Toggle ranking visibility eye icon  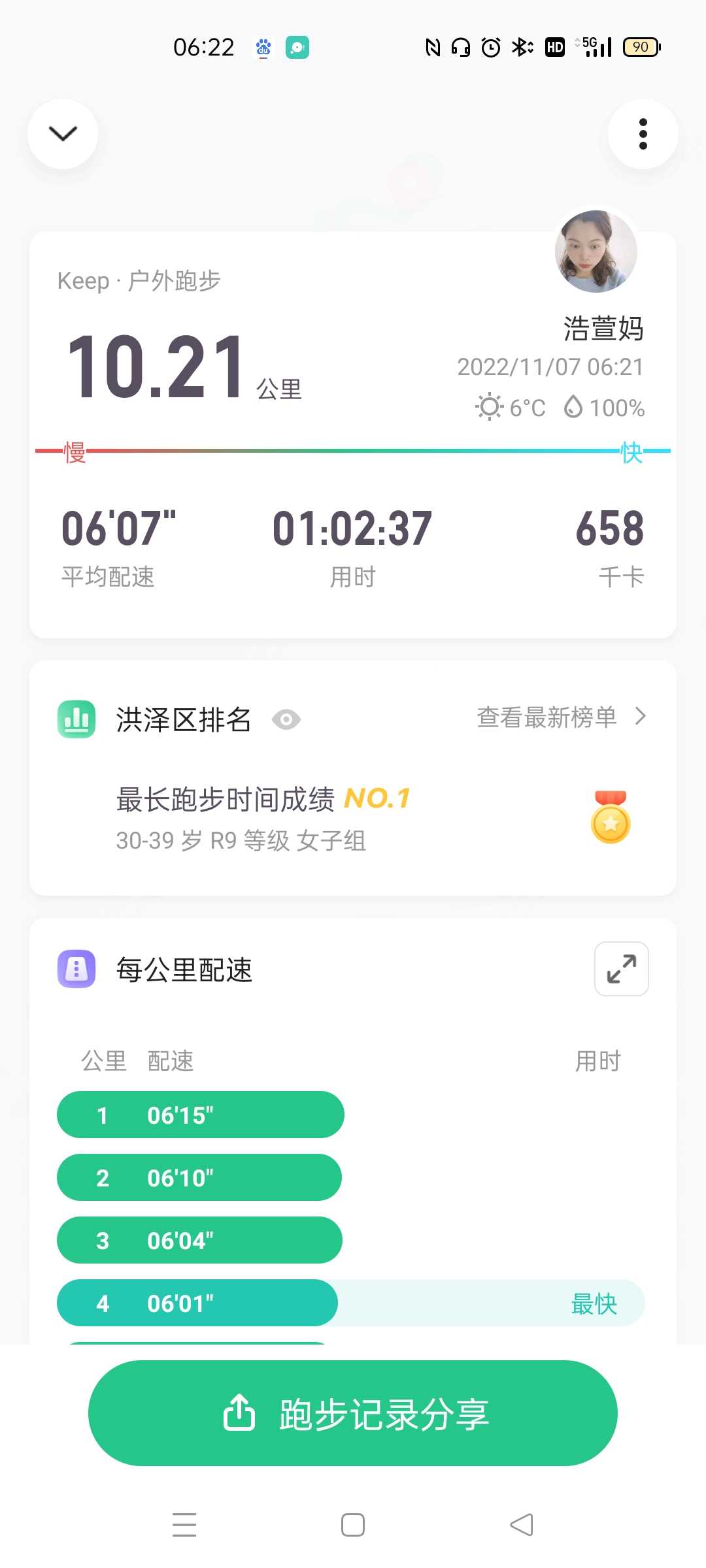(286, 719)
